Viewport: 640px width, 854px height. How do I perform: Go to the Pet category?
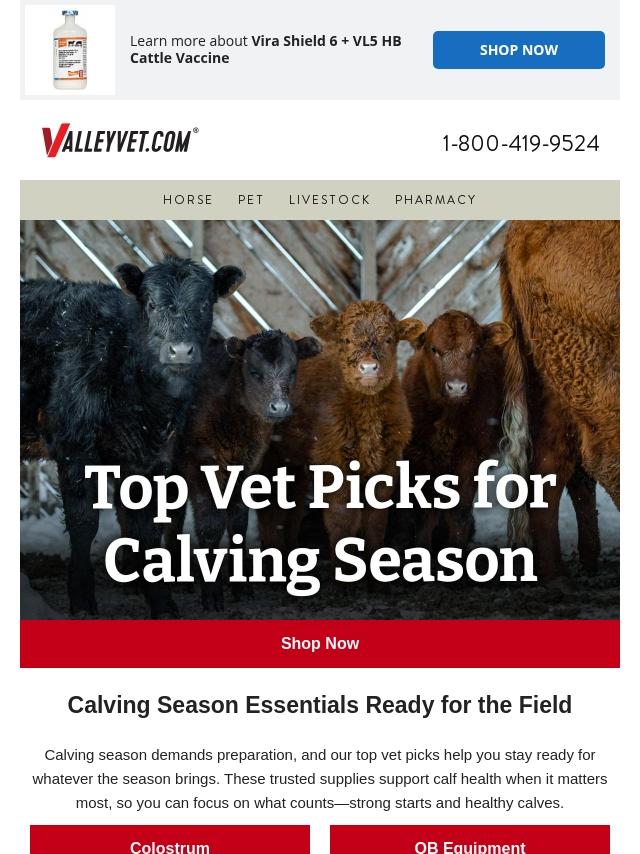[251, 200]
